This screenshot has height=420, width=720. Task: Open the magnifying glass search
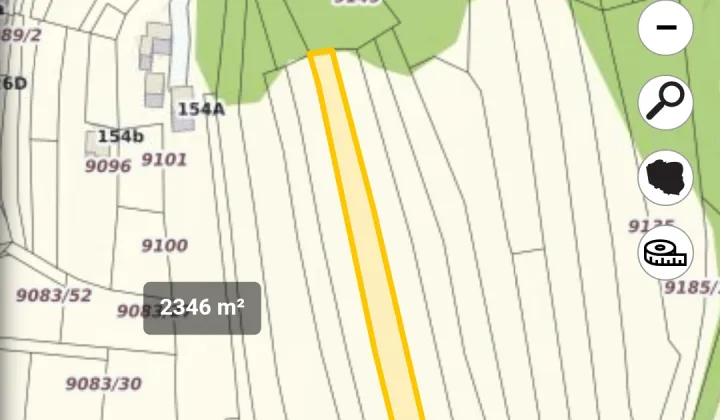[665, 102]
